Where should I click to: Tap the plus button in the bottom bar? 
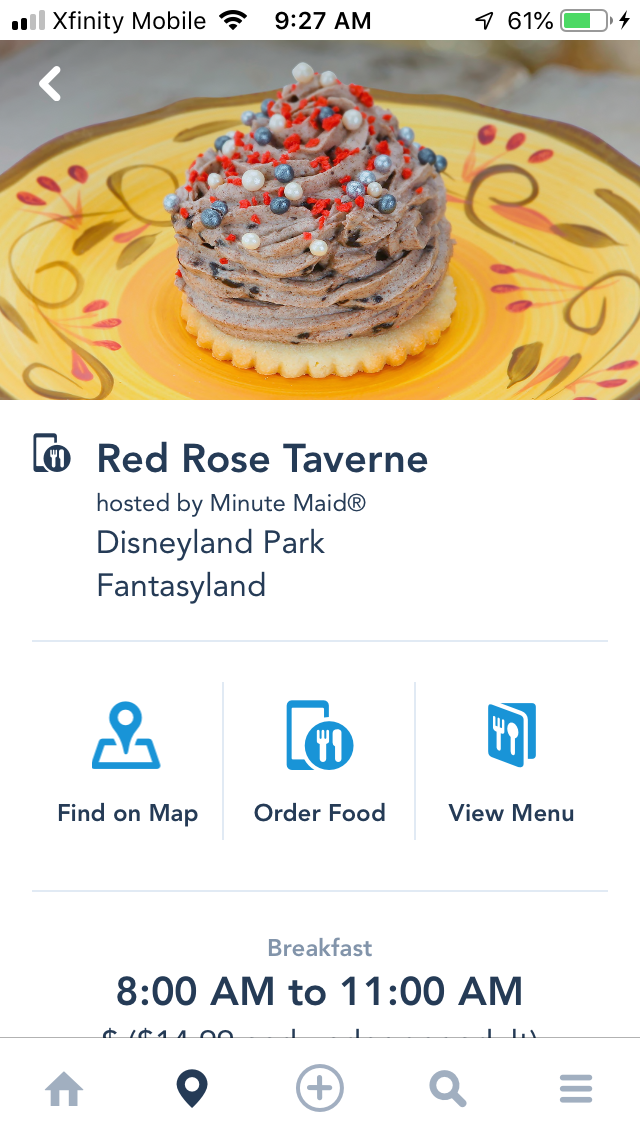point(320,1088)
